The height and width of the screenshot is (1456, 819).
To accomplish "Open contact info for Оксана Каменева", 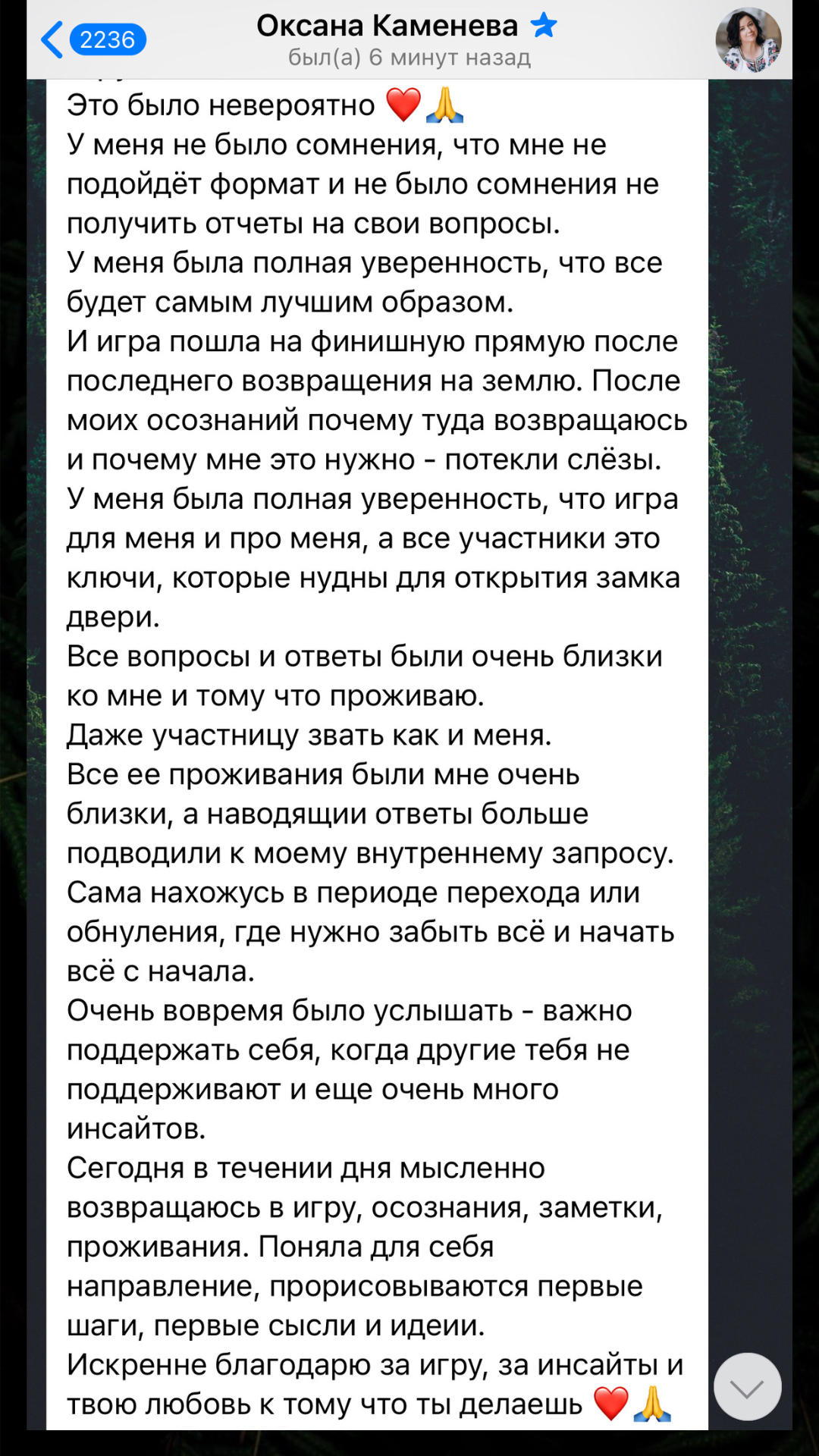I will click(408, 39).
